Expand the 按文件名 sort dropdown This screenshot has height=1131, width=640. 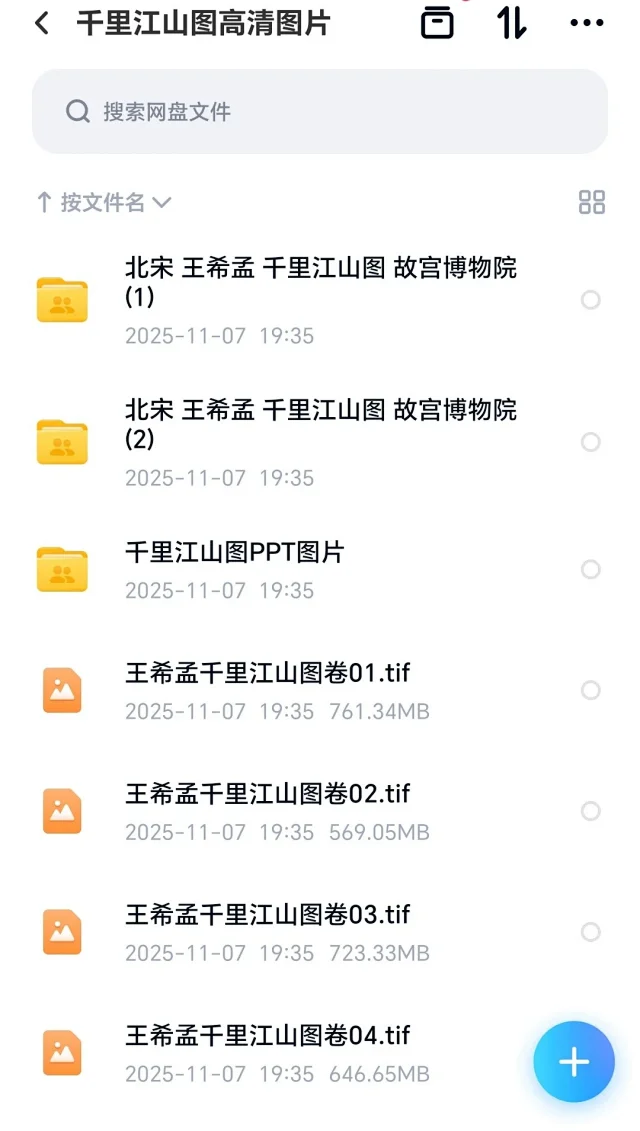(104, 203)
